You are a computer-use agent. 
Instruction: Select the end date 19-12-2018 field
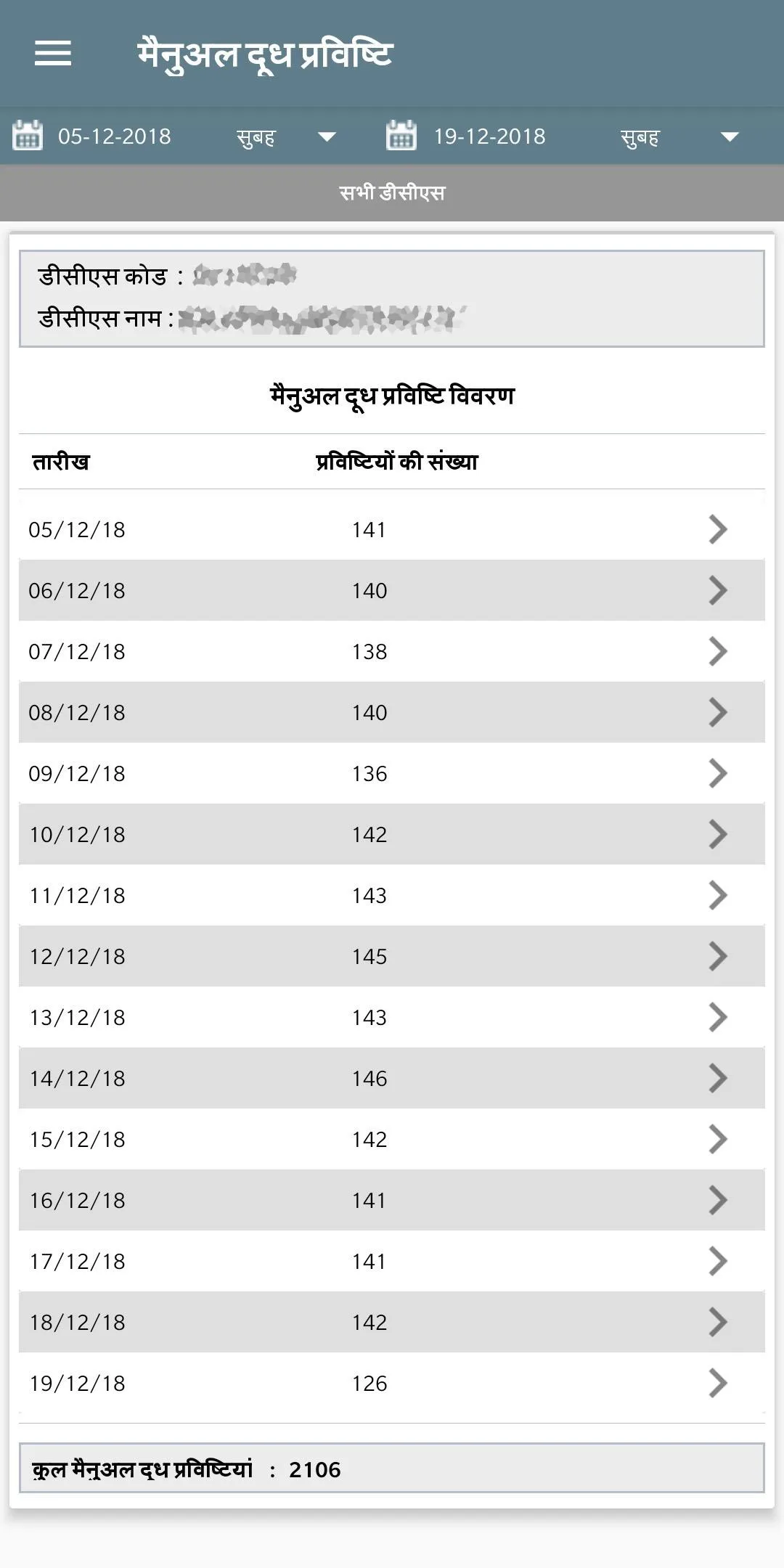click(490, 135)
